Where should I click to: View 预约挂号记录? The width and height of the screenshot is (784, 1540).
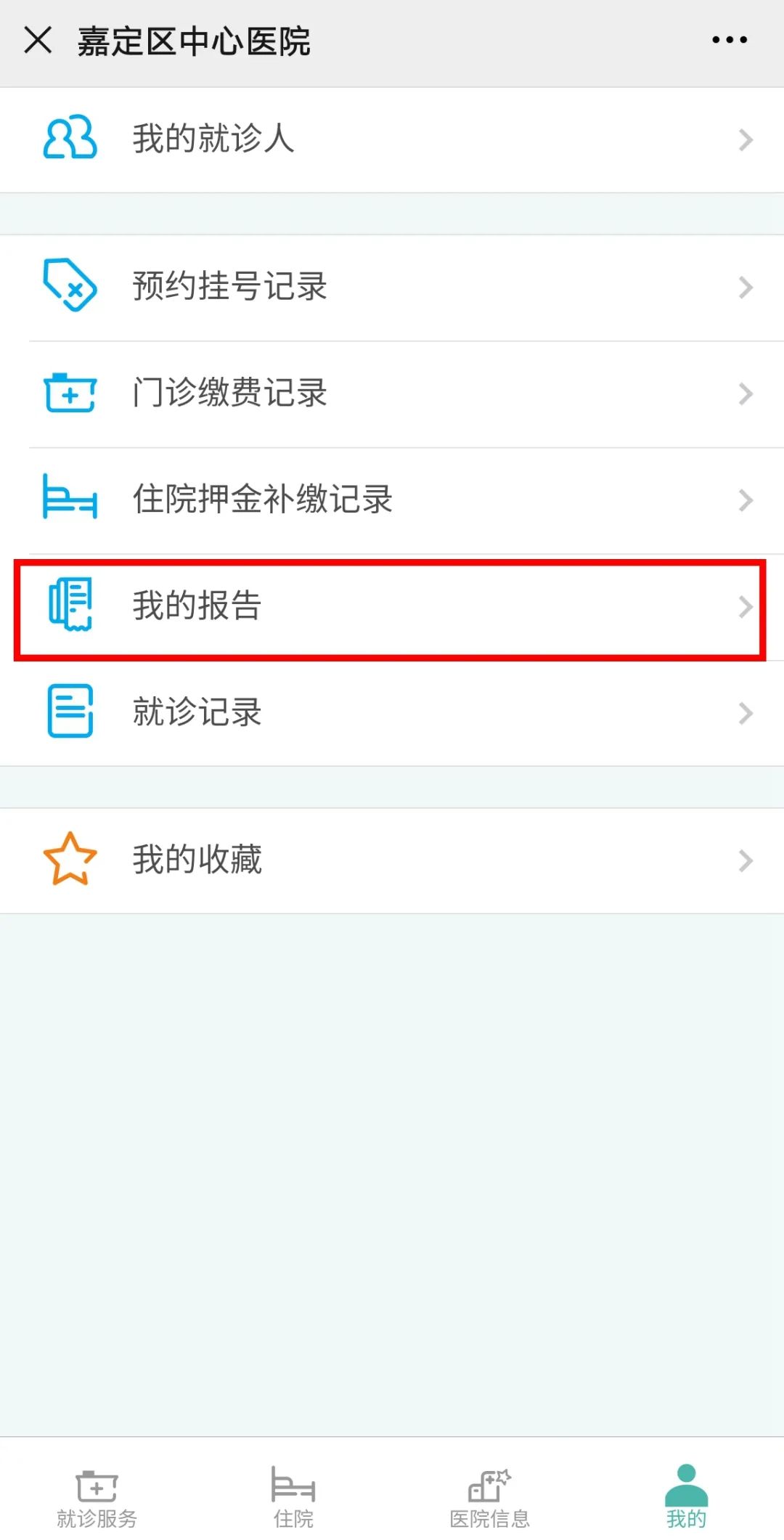(392, 287)
